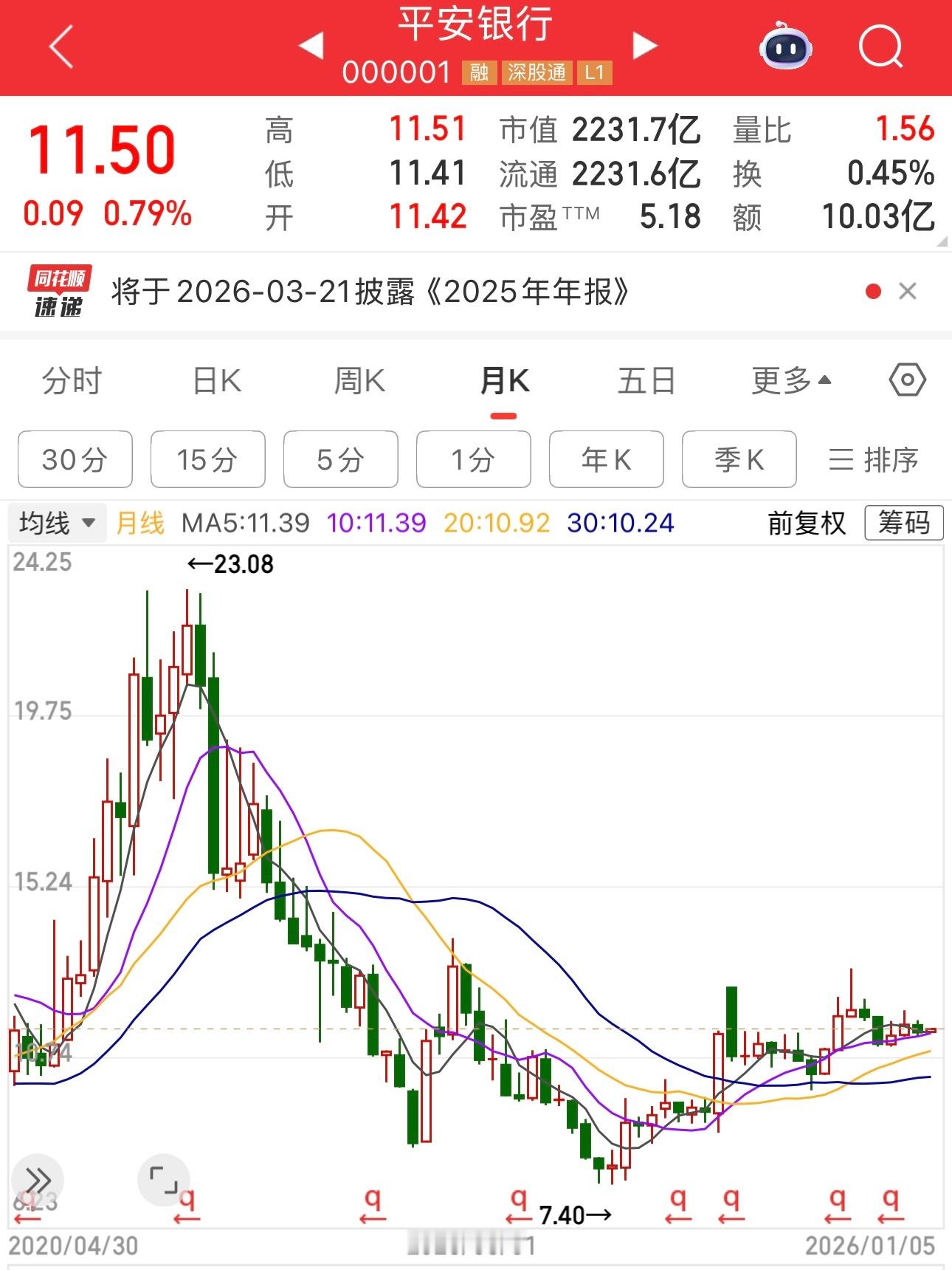Switch to previous stock with left arrow

(x=312, y=46)
